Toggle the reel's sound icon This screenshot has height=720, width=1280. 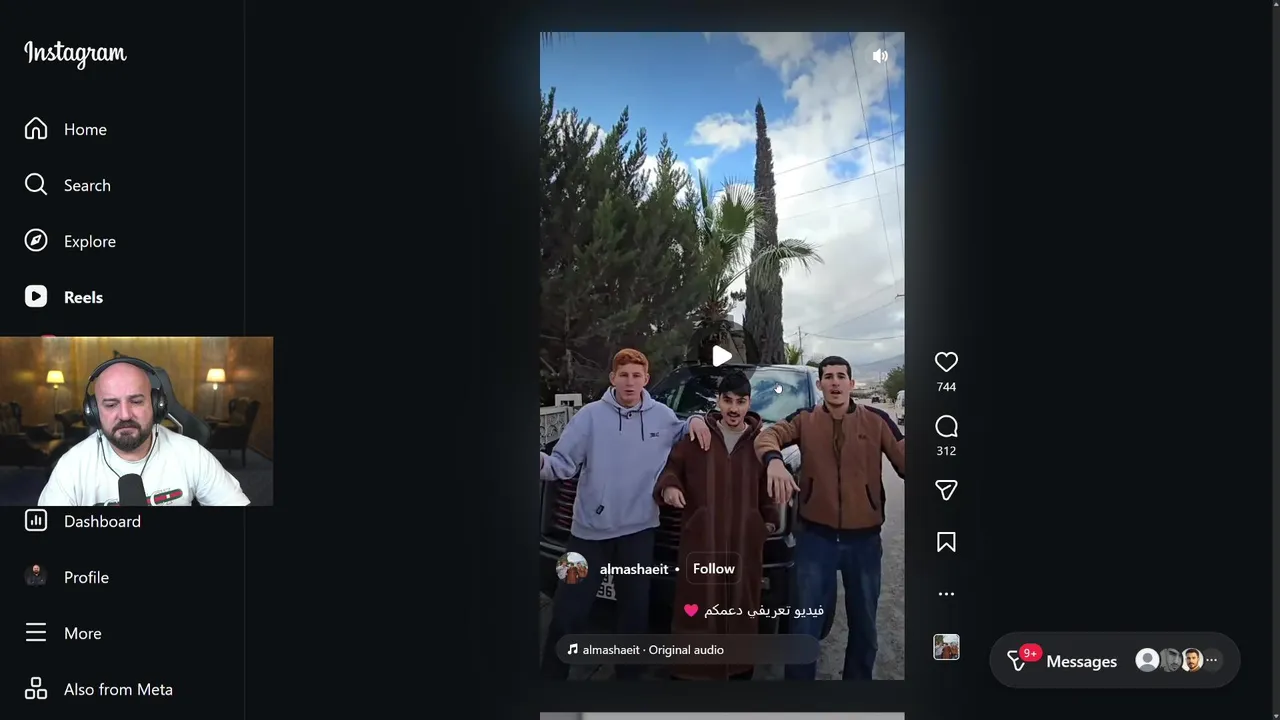(x=880, y=57)
